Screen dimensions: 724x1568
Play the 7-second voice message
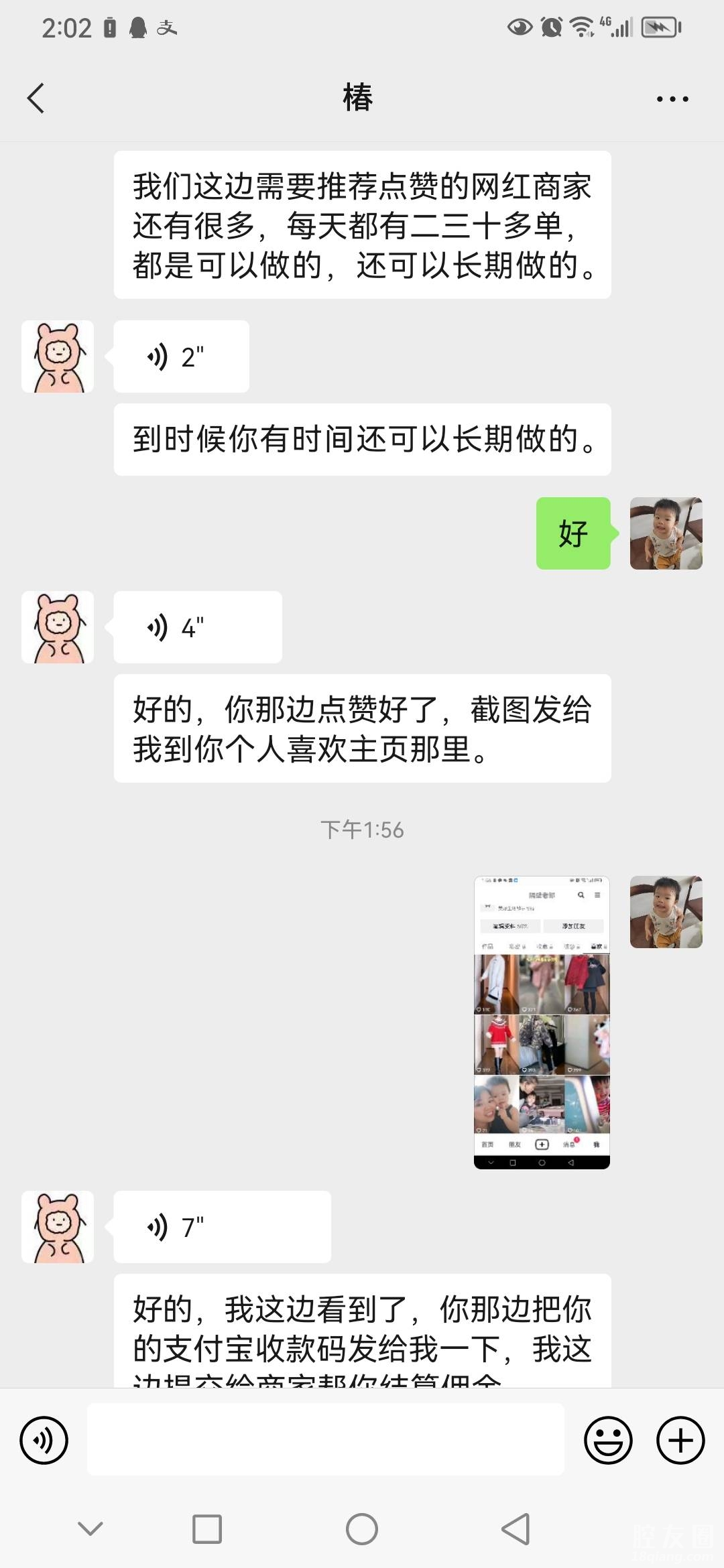(x=221, y=1227)
